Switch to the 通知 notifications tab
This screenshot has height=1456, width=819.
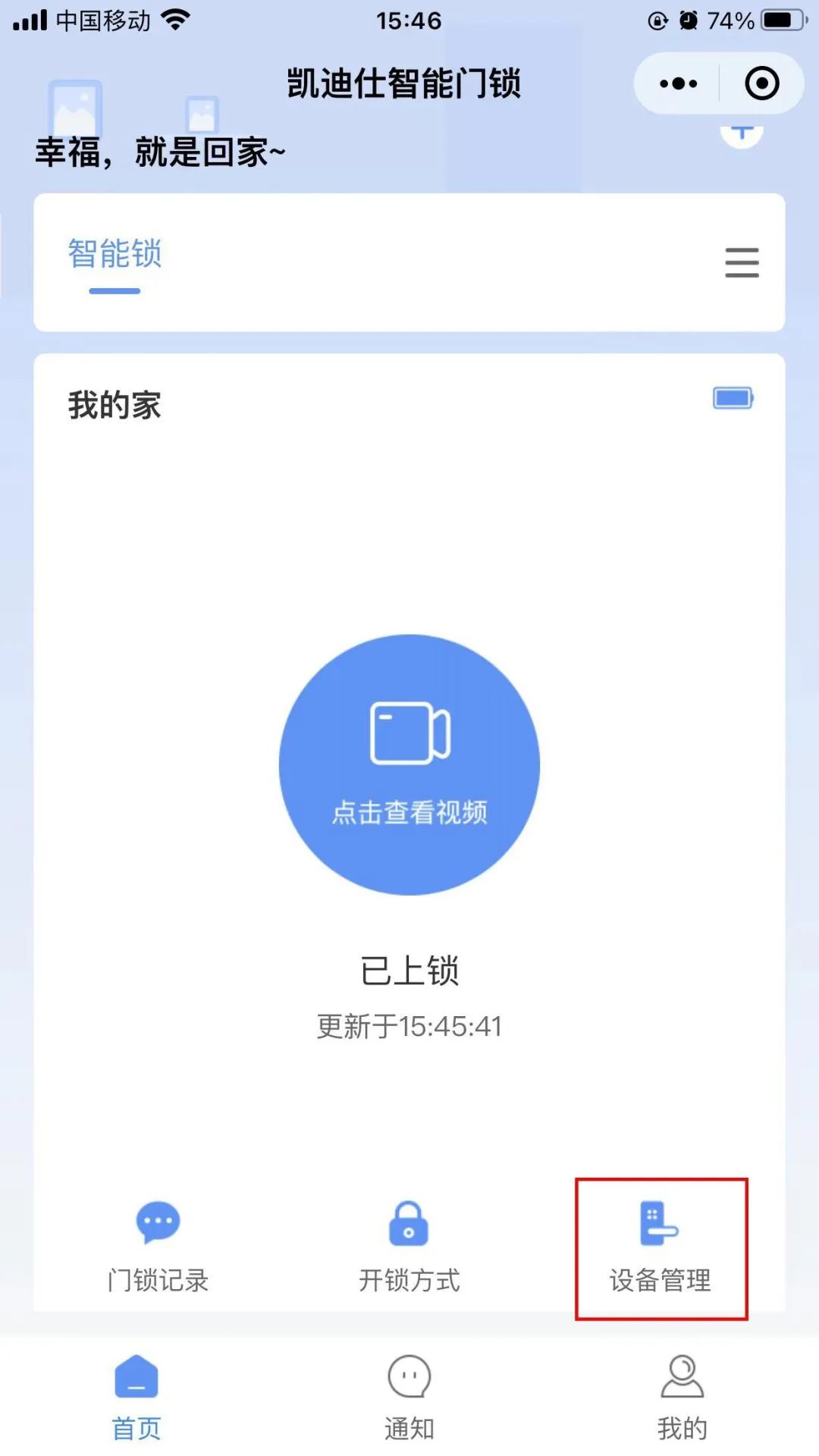coord(409,1397)
